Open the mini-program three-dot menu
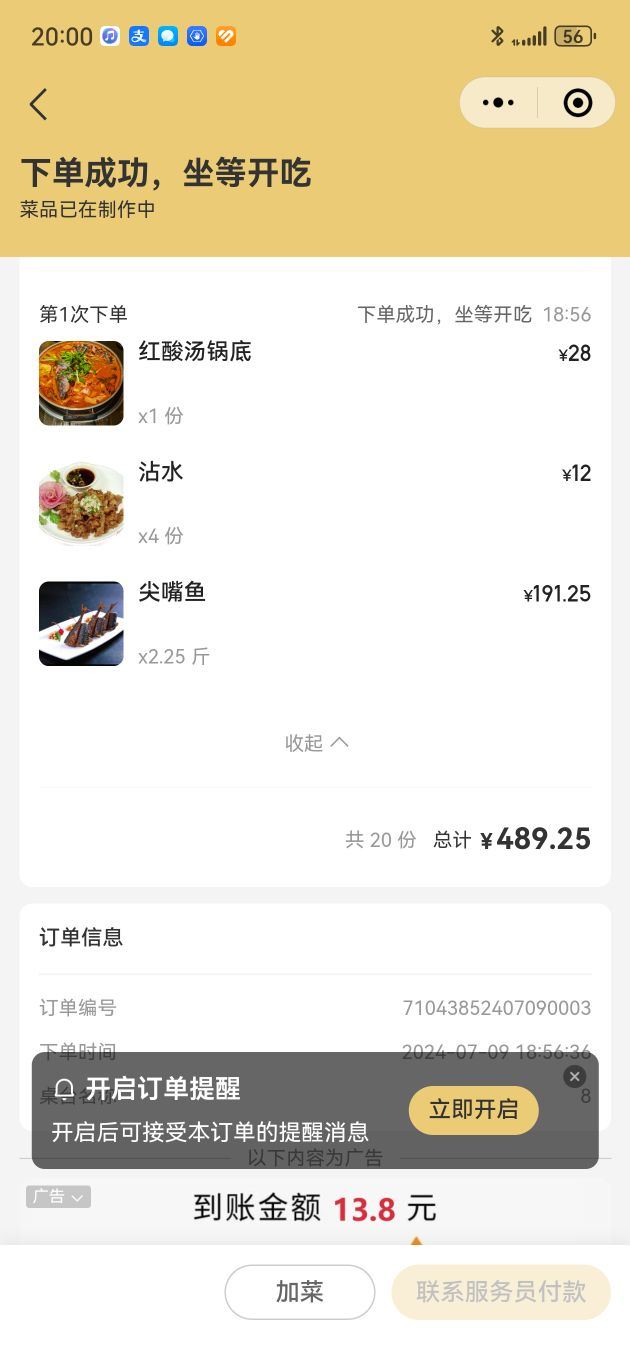The width and height of the screenshot is (630, 1360). coord(498,103)
